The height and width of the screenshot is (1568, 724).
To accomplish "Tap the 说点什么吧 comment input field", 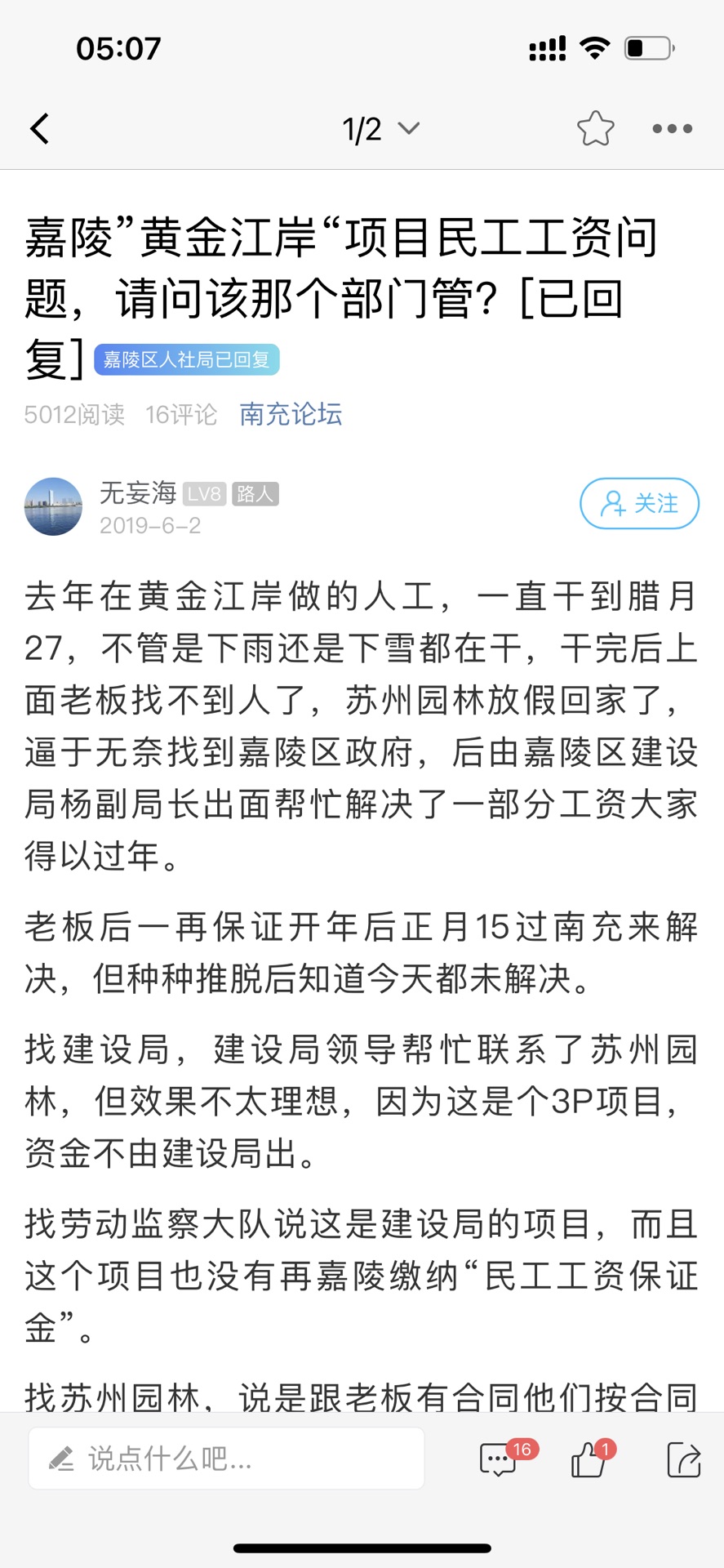I will coord(226,1459).
